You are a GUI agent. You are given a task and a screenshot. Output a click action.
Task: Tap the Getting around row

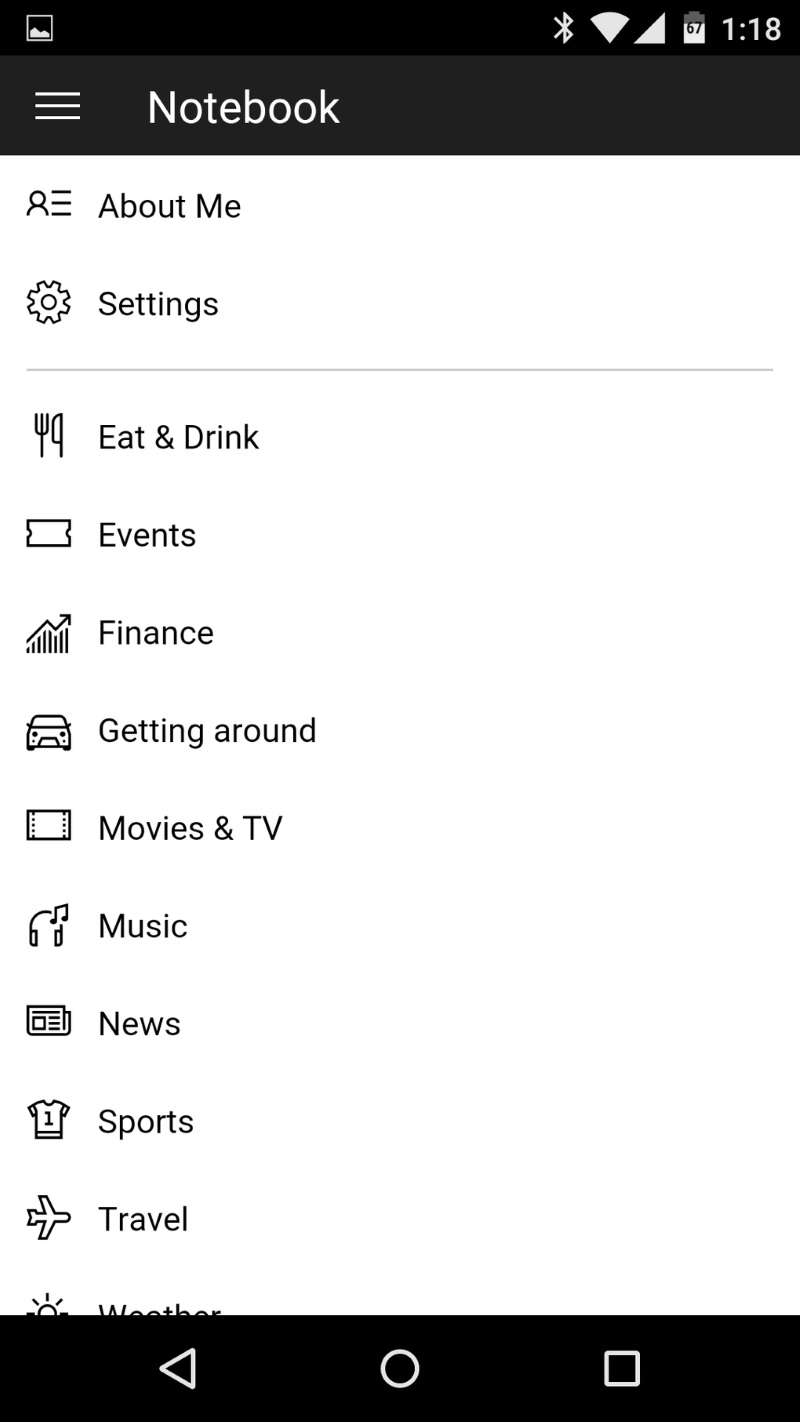[207, 731]
